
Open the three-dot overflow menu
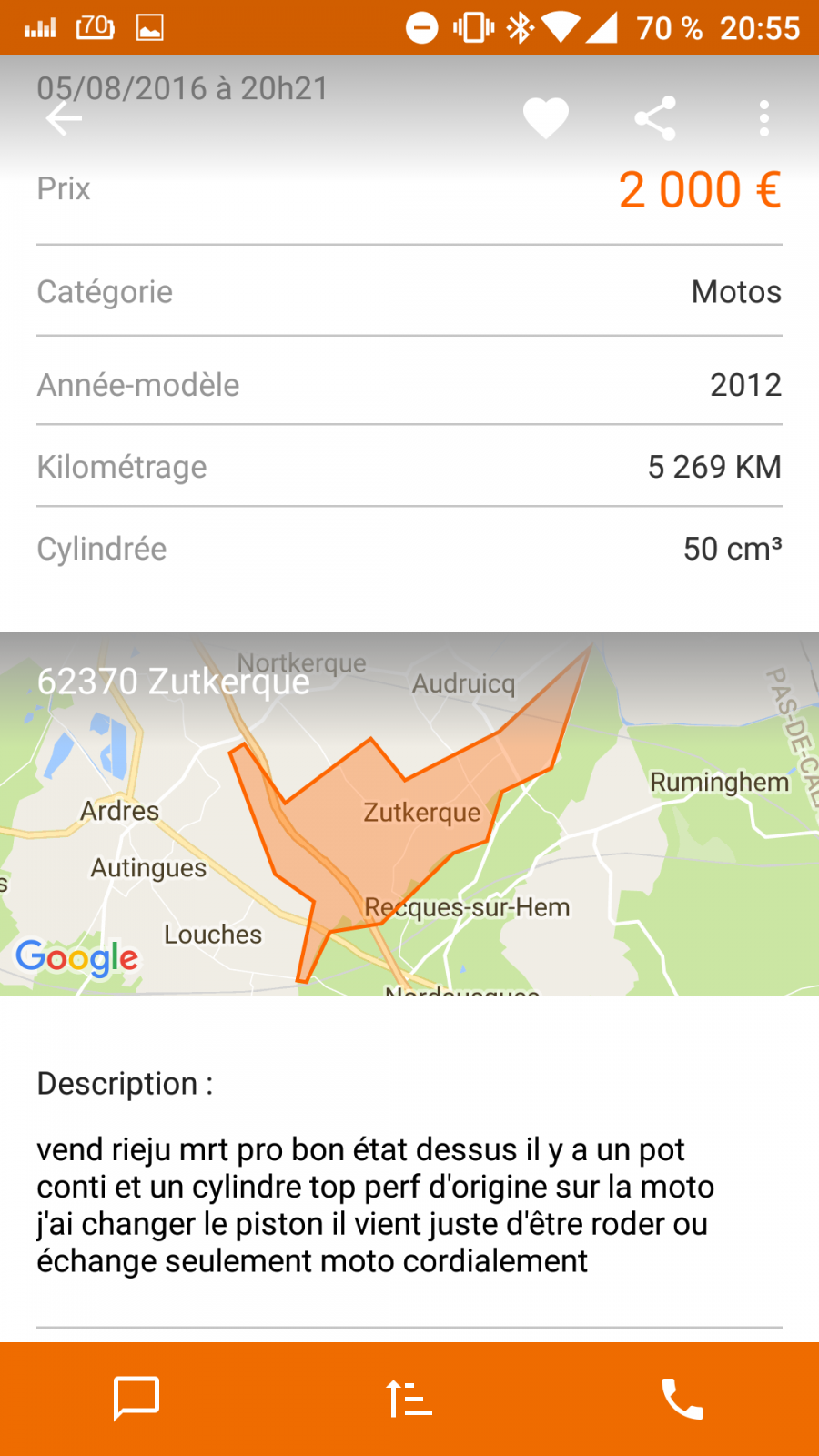[x=763, y=118]
